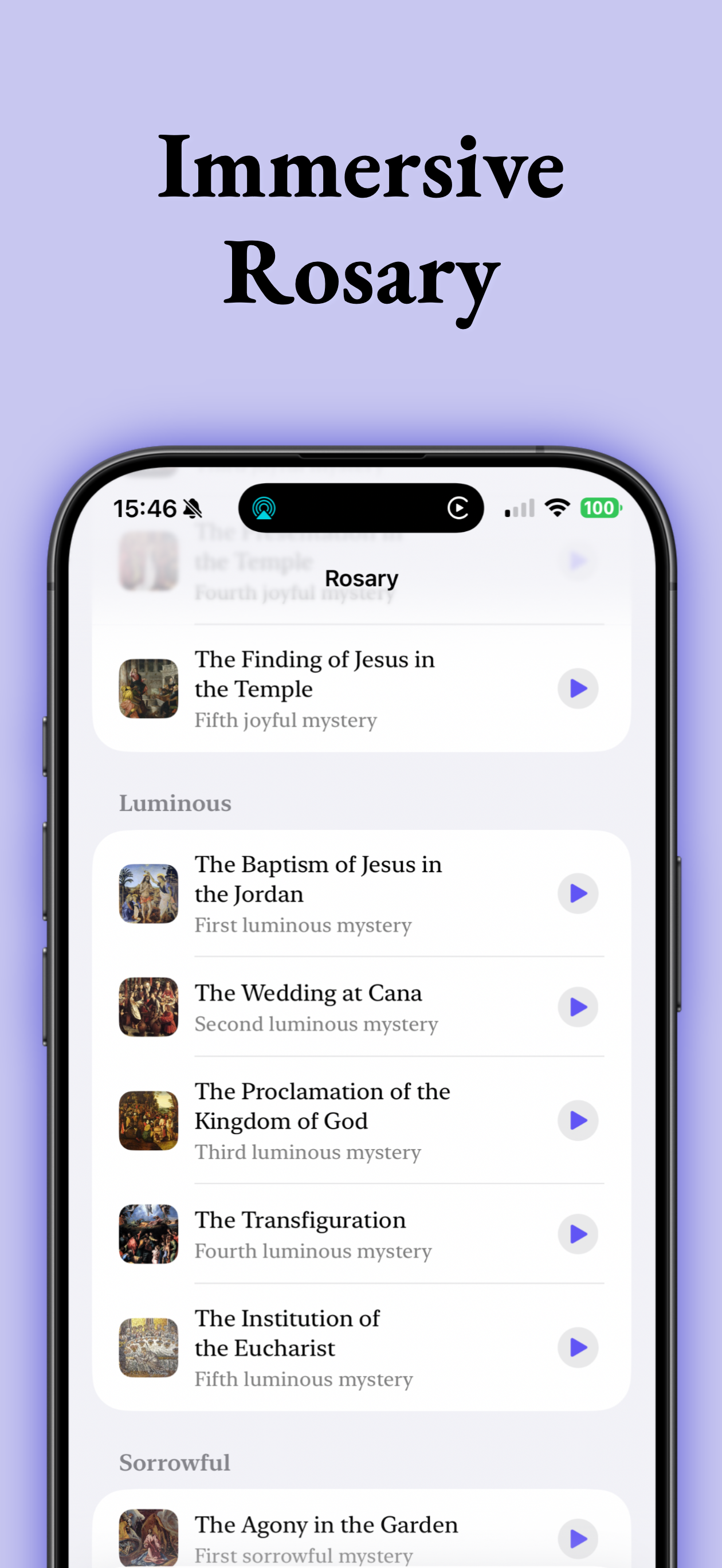Play The Baptism of Jesus in the Jordan
Viewport: 722px width, 1568px height.
coord(577,893)
